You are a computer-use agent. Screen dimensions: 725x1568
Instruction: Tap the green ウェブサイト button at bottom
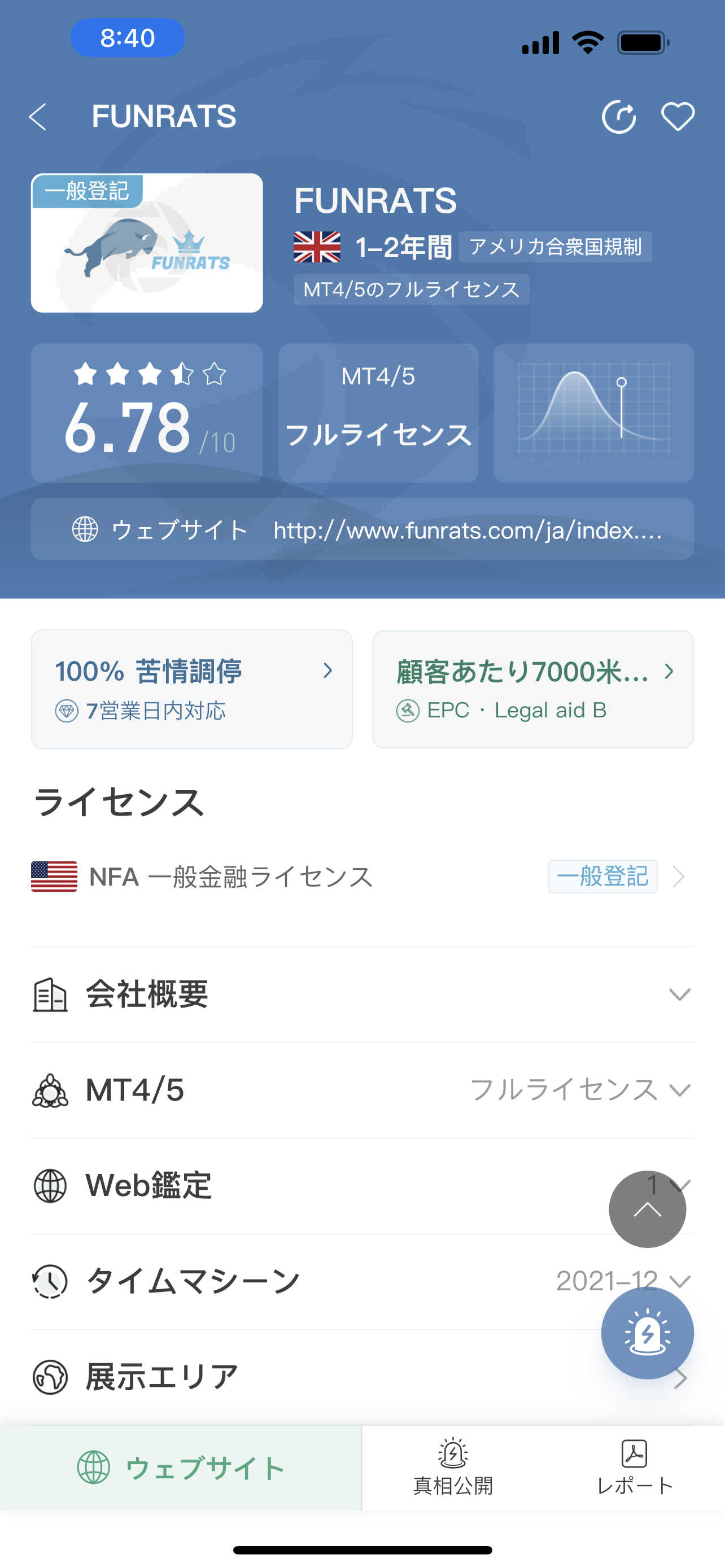pyautogui.click(x=181, y=1468)
